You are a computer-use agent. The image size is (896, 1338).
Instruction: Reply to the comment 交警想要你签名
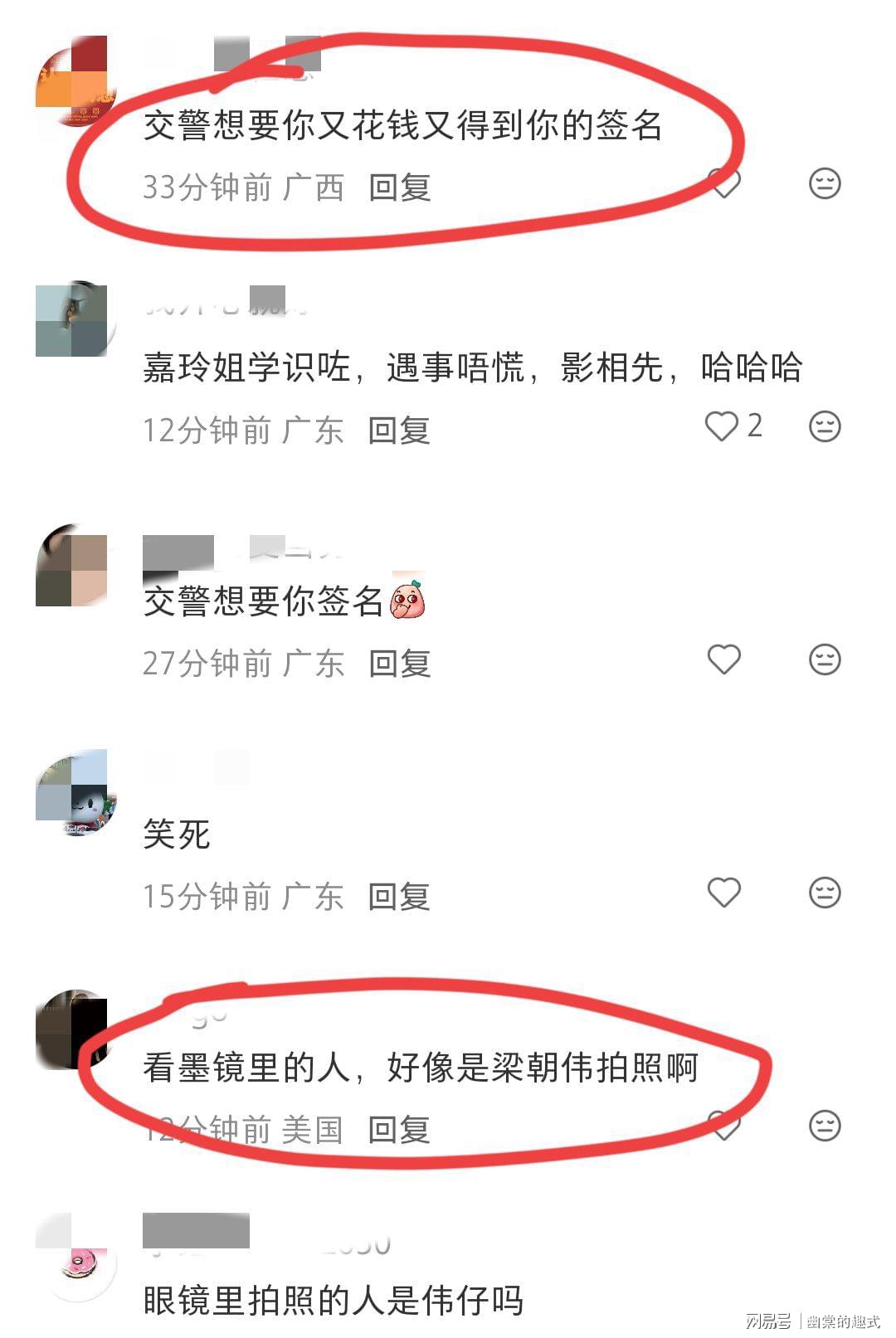[x=399, y=664]
